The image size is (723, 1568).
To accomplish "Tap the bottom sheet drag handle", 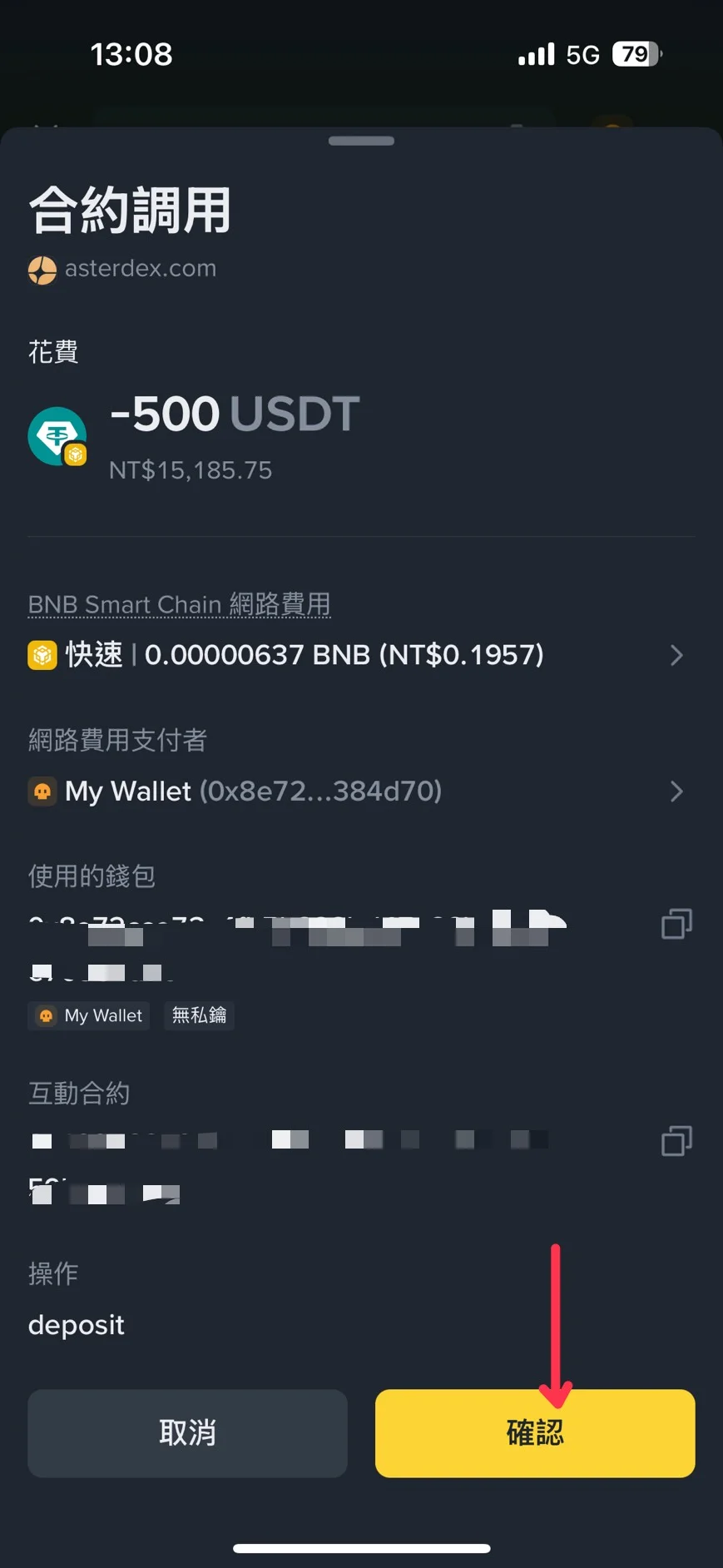I will point(361,141).
